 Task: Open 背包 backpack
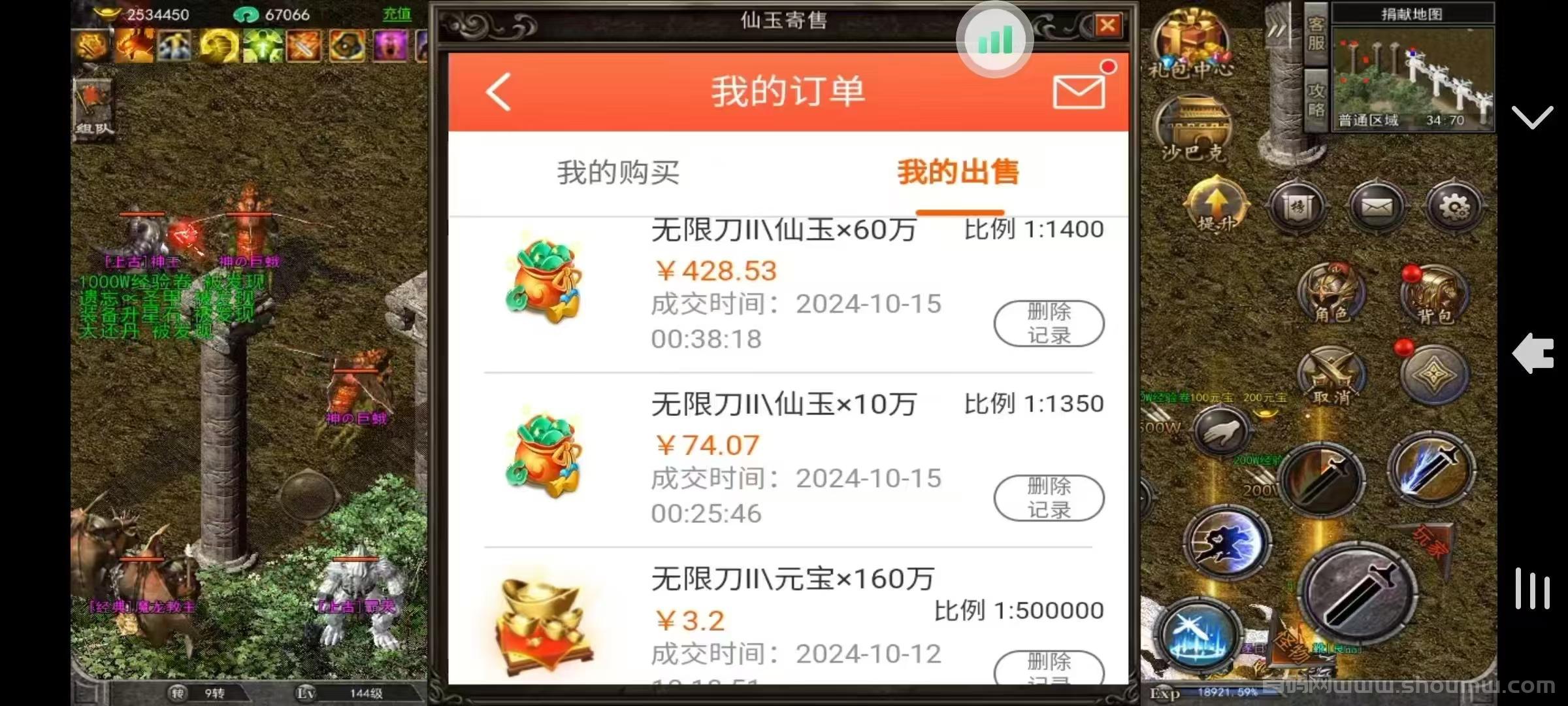coord(1433,295)
